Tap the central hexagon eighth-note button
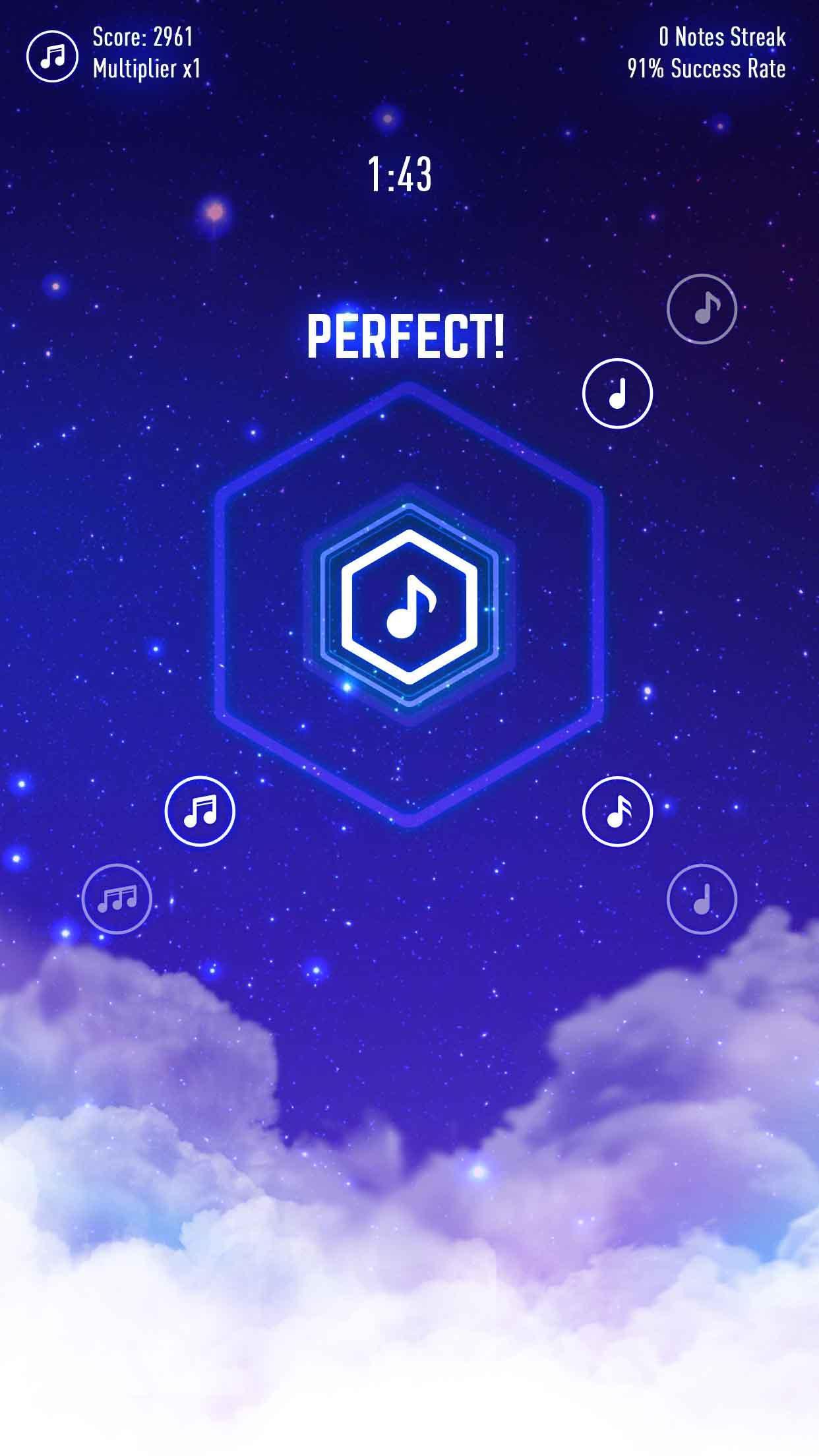The image size is (819, 1456). tap(409, 606)
